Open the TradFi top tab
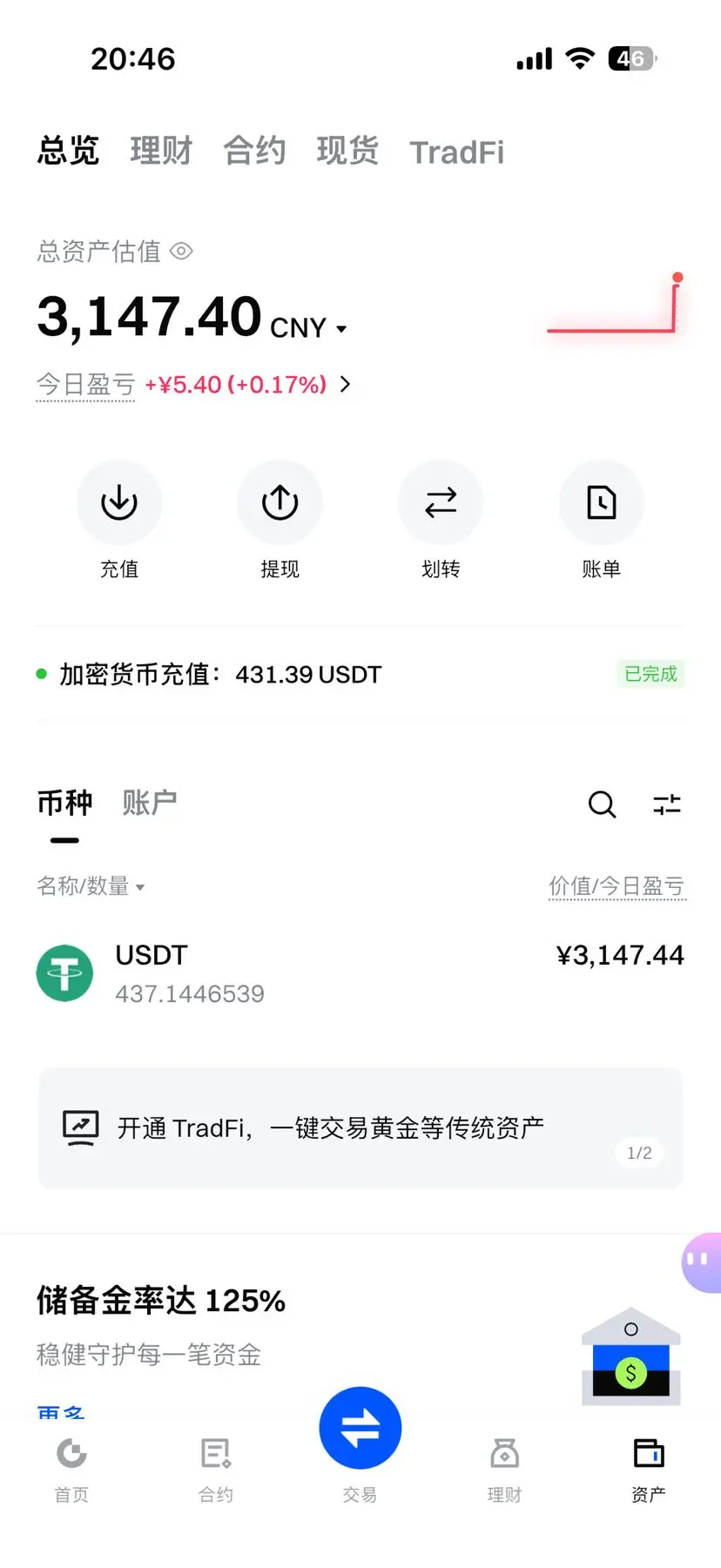The width and height of the screenshot is (721, 1568). pos(456,152)
